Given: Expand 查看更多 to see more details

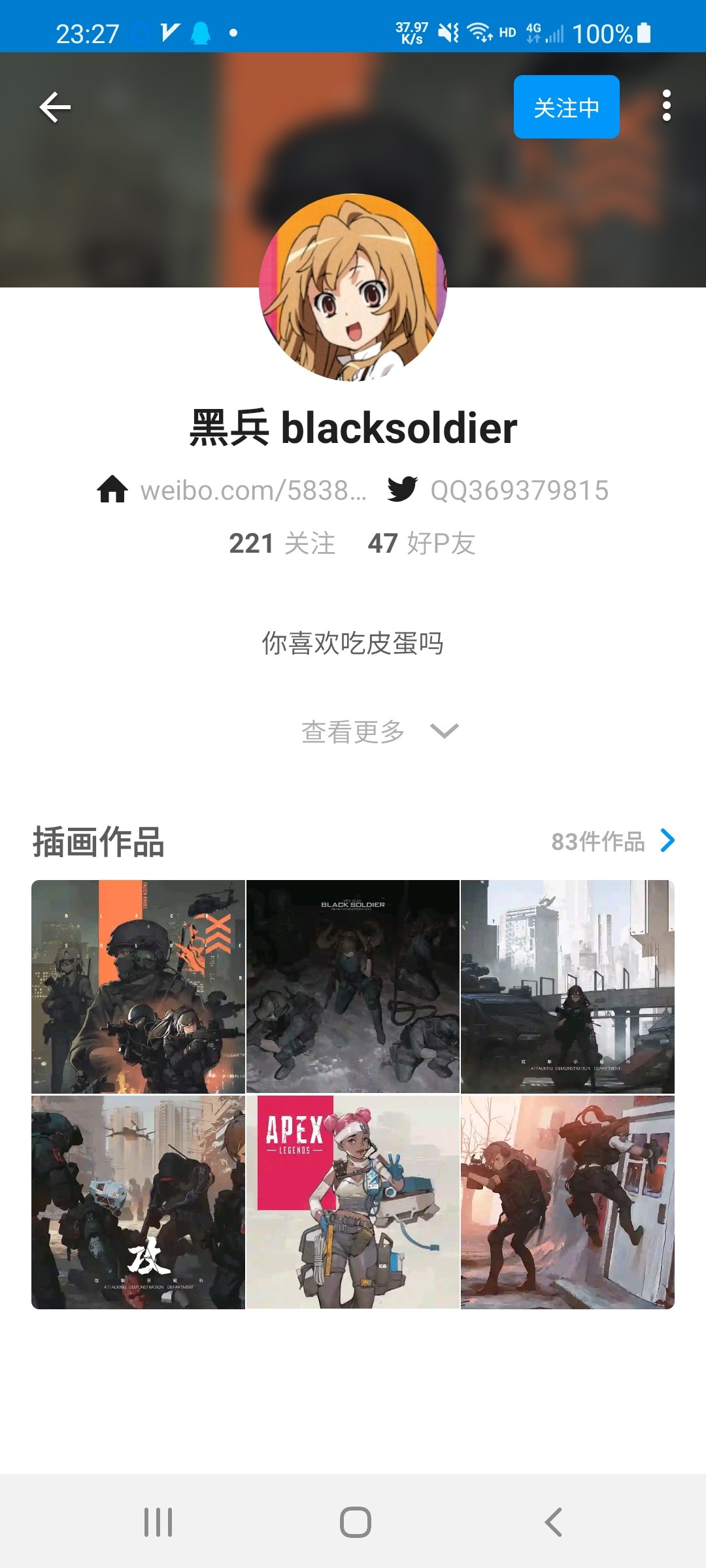Looking at the screenshot, I should click(379, 731).
